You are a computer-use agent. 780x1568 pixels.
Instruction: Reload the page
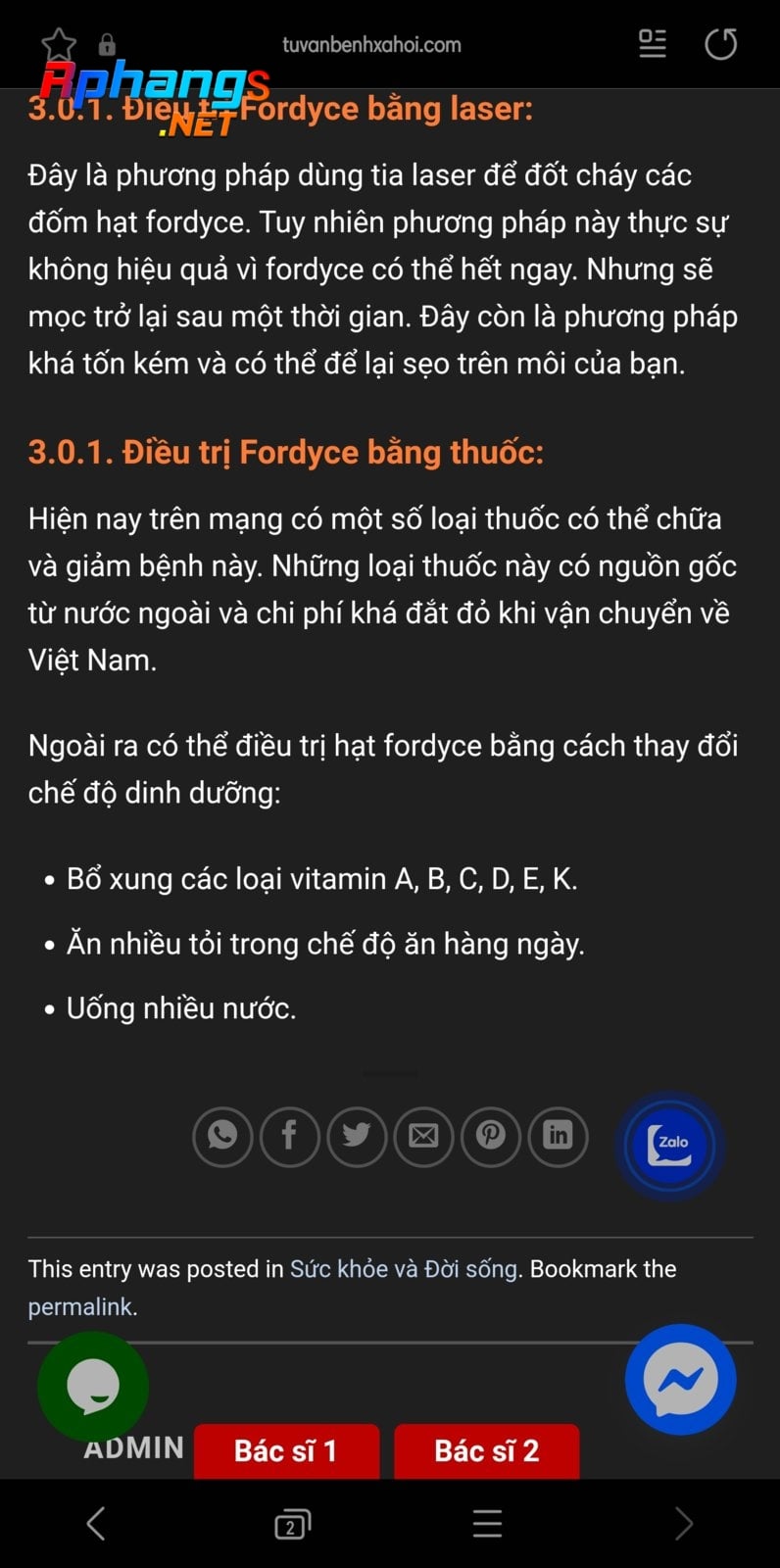coord(721,44)
